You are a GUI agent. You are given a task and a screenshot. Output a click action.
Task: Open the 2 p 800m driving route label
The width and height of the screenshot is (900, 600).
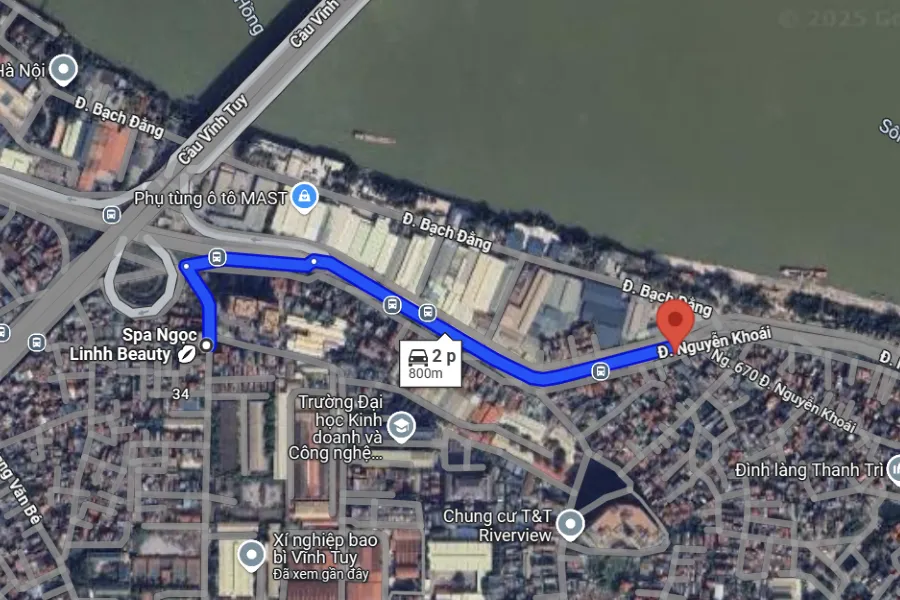431,364
